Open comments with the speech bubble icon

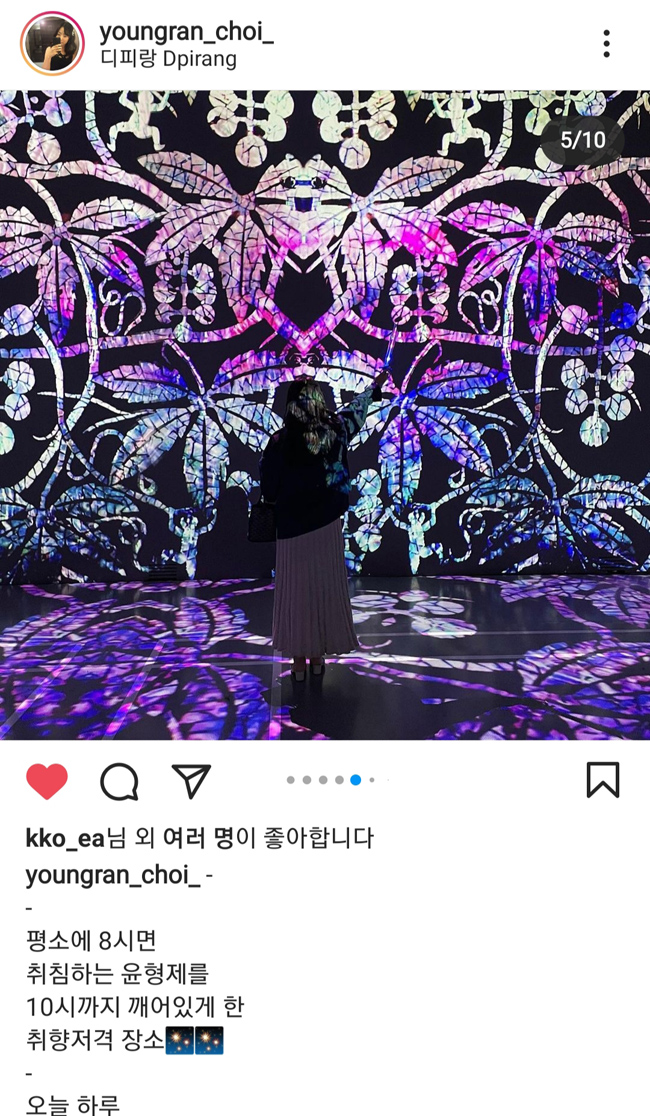pos(119,782)
